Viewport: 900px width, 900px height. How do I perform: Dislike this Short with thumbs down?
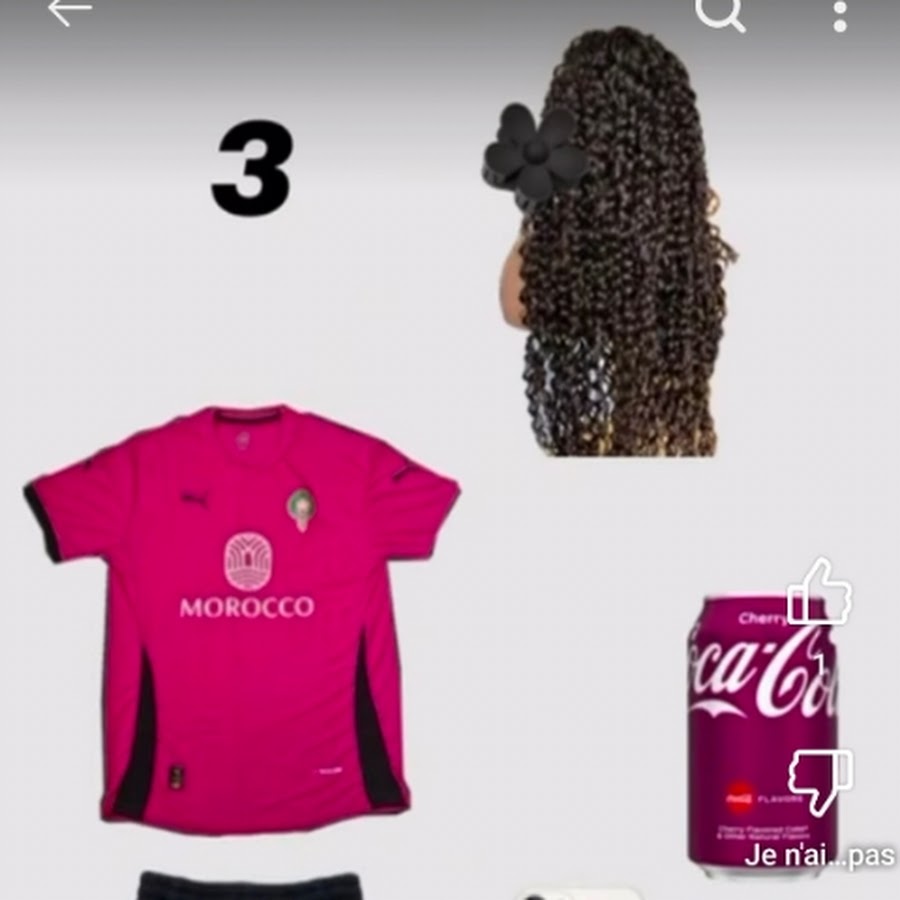[x=819, y=782]
